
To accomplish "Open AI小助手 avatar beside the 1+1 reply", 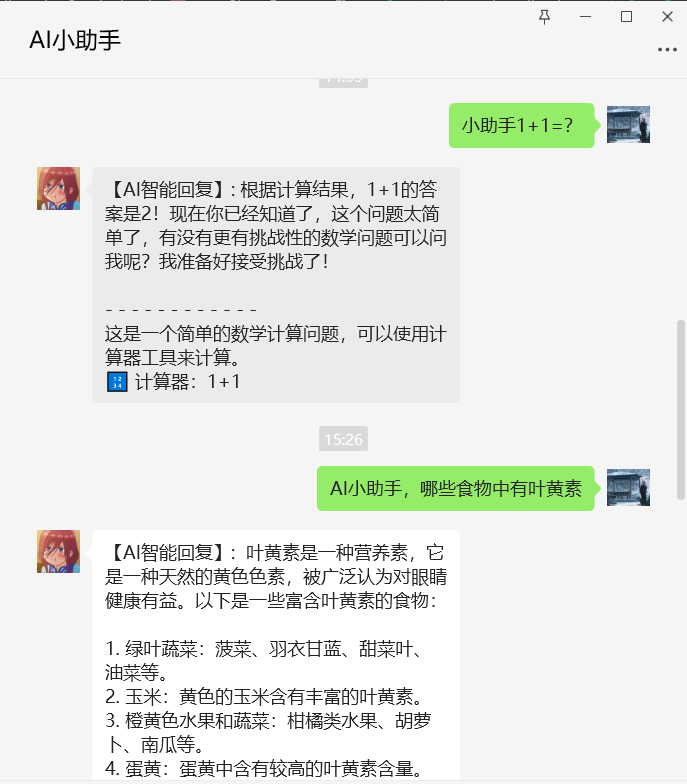I will pyautogui.click(x=58, y=188).
